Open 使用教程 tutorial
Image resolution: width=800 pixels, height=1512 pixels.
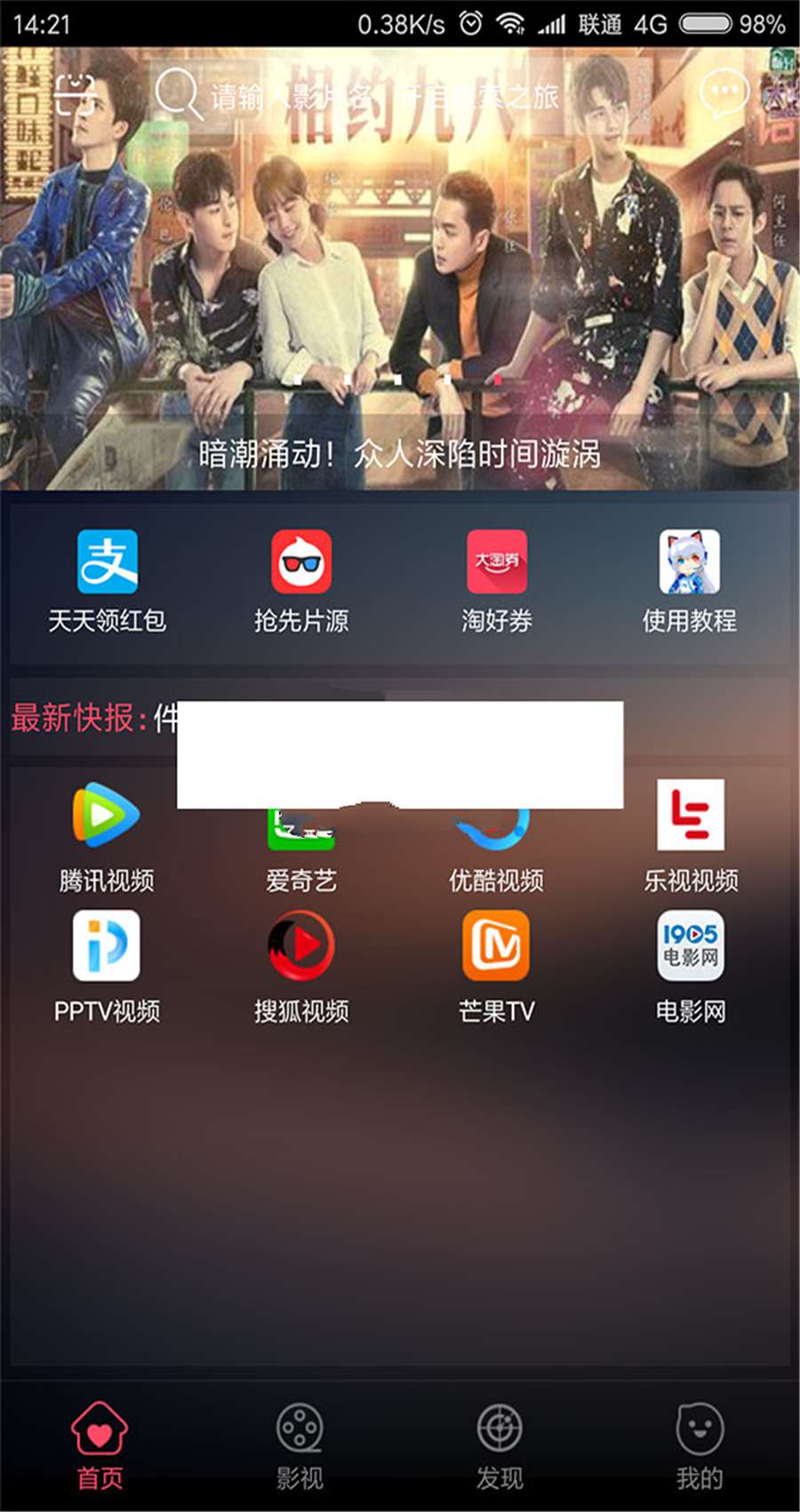(x=690, y=581)
